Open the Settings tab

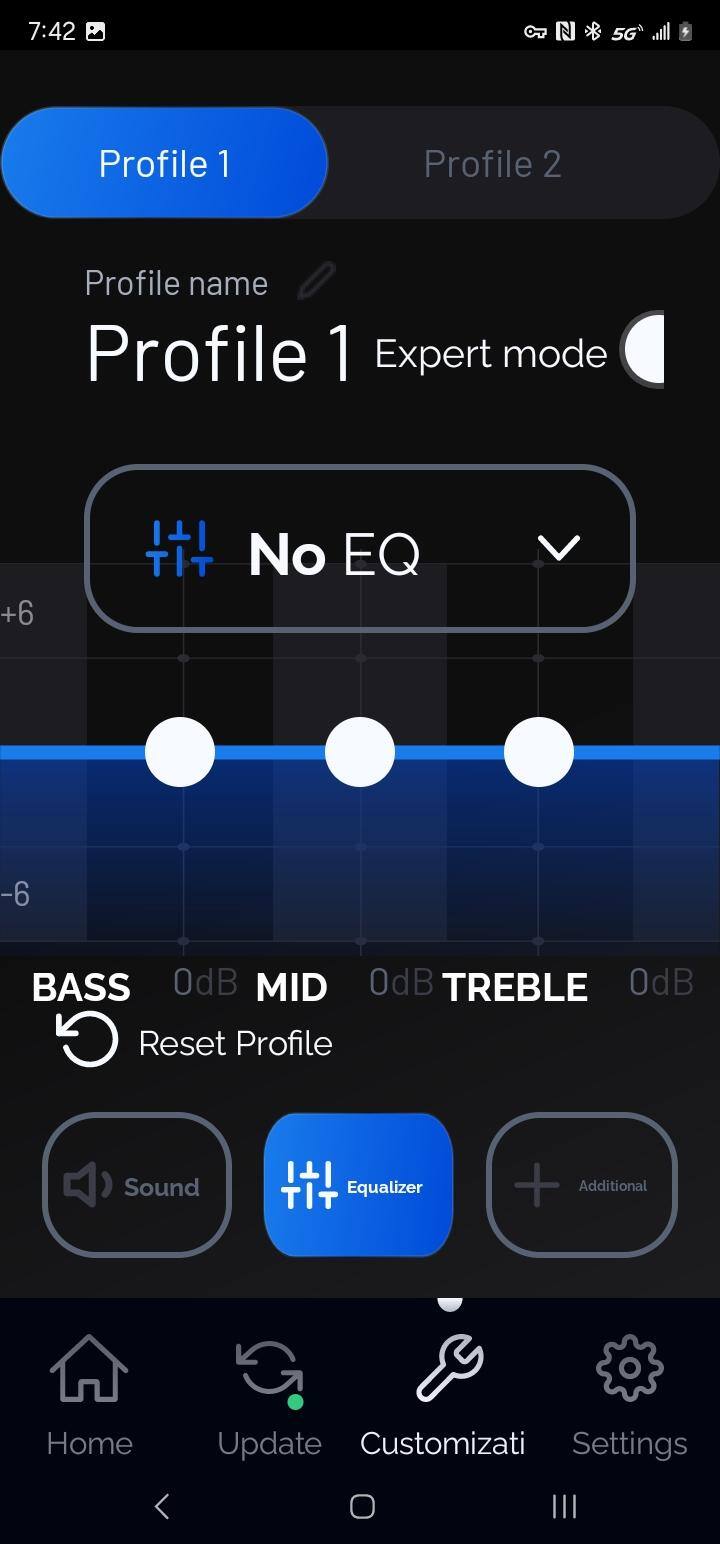point(629,1395)
